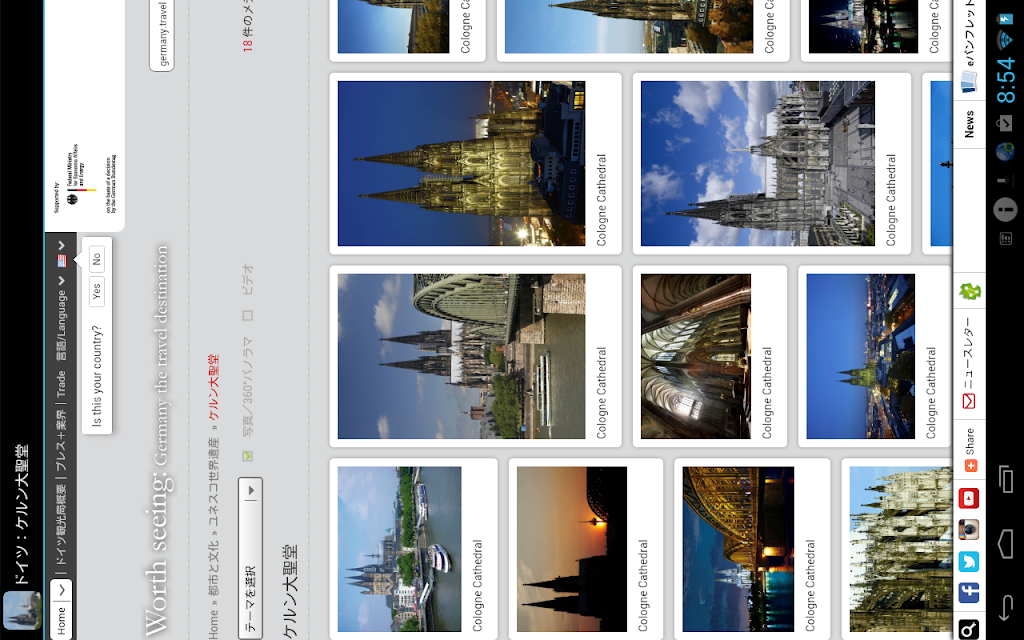Open the germany.travel button

click(163, 34)
